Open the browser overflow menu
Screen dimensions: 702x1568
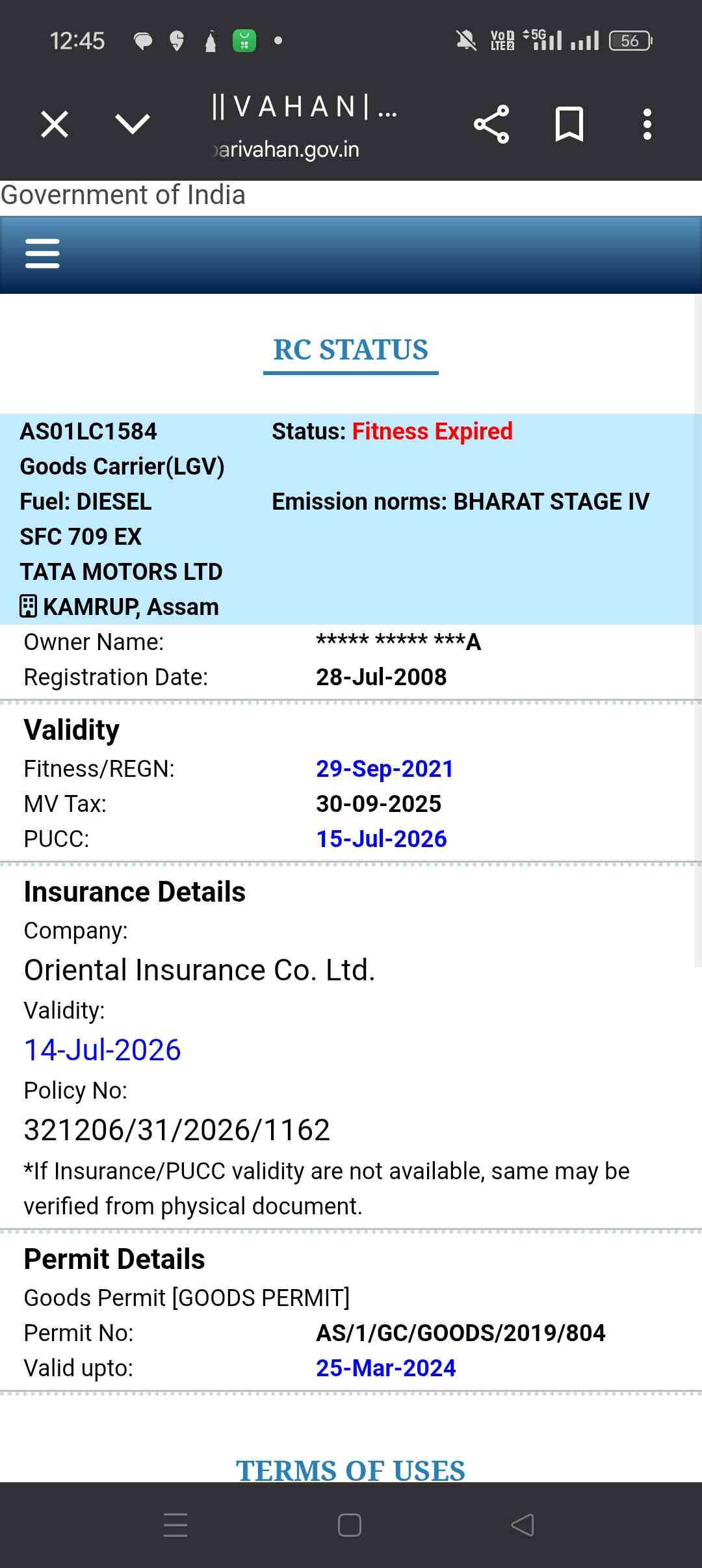point(647,124)
